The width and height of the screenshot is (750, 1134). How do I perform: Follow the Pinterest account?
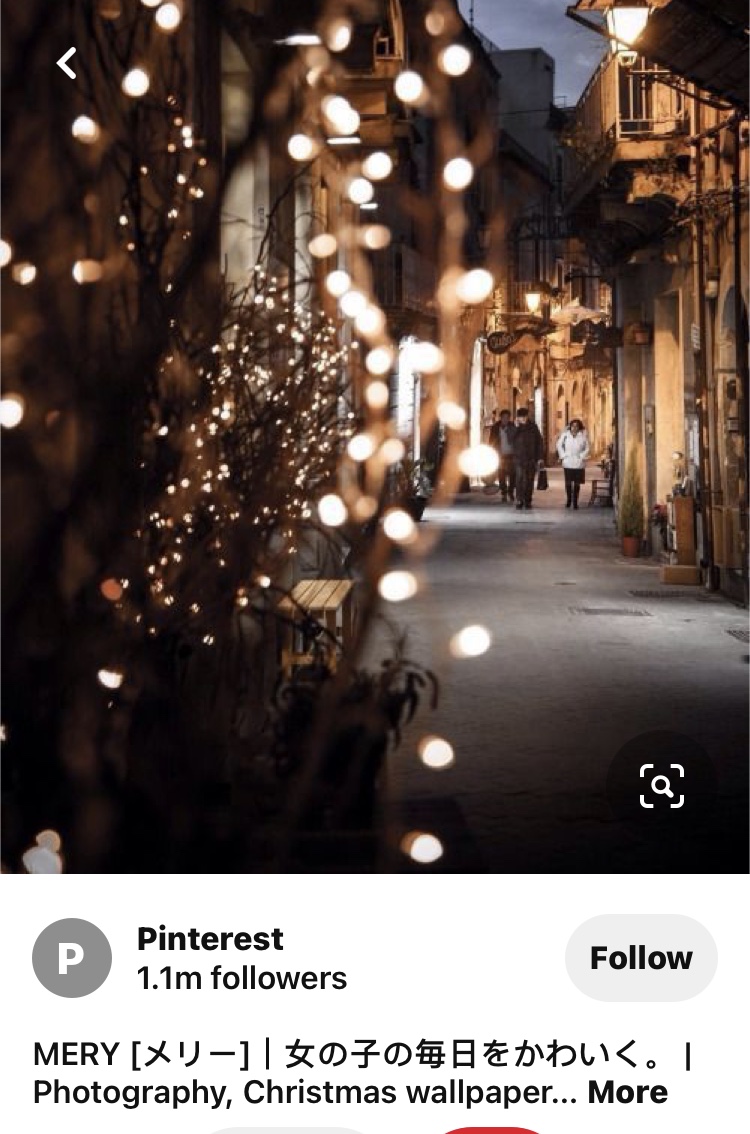[640, 958]
